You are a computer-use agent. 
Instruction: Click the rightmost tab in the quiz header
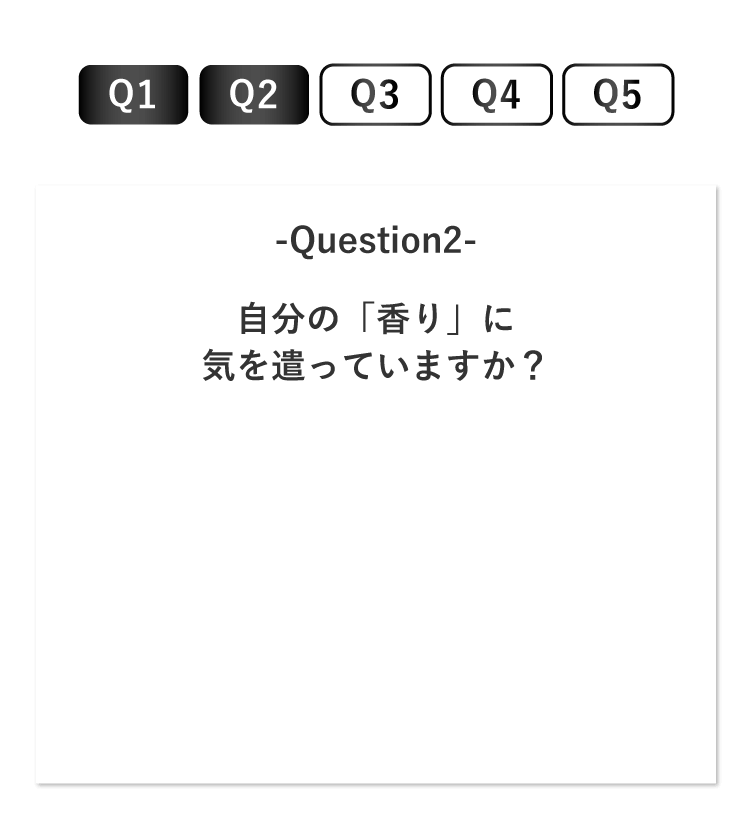[x=618, y=94]
